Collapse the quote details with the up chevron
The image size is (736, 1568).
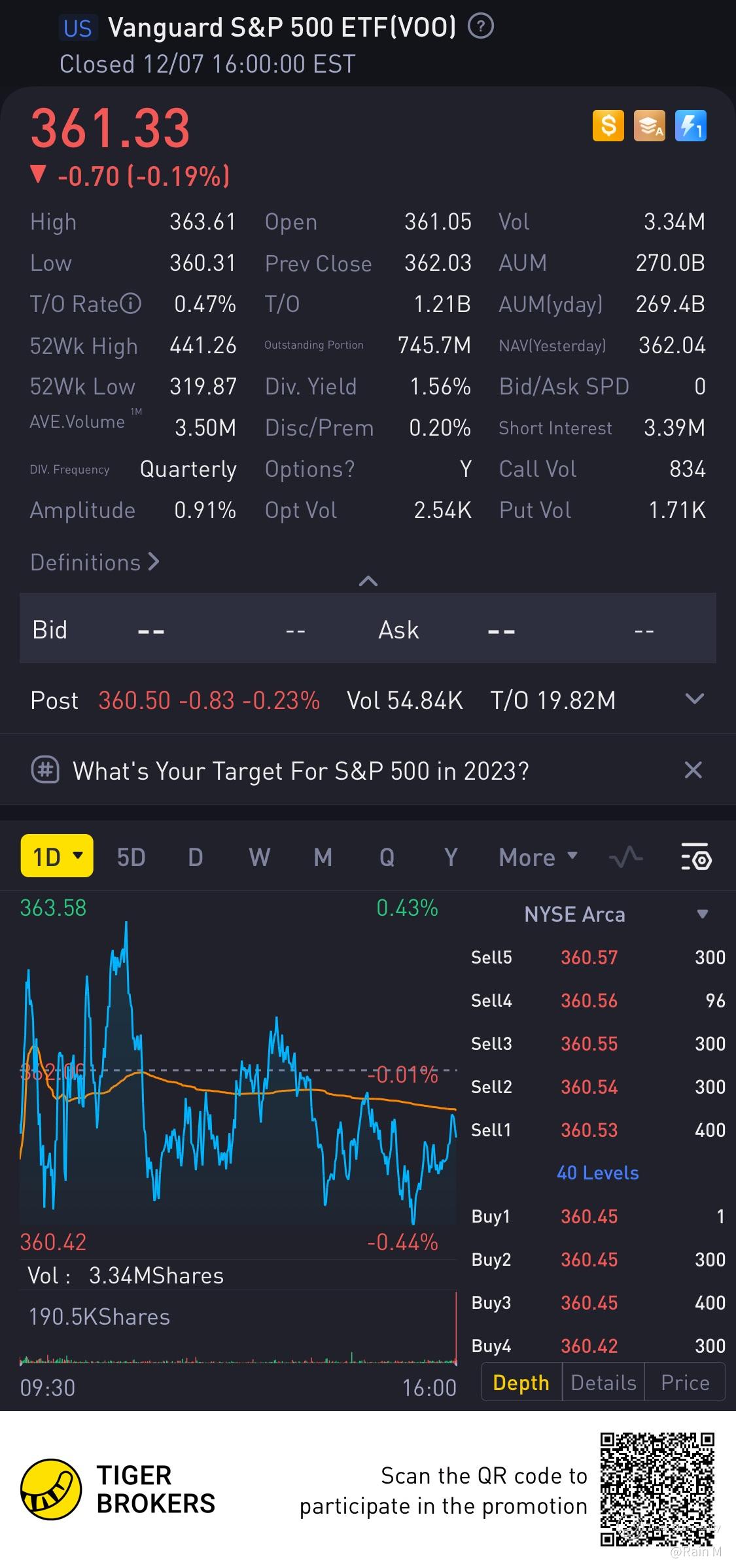368,581
